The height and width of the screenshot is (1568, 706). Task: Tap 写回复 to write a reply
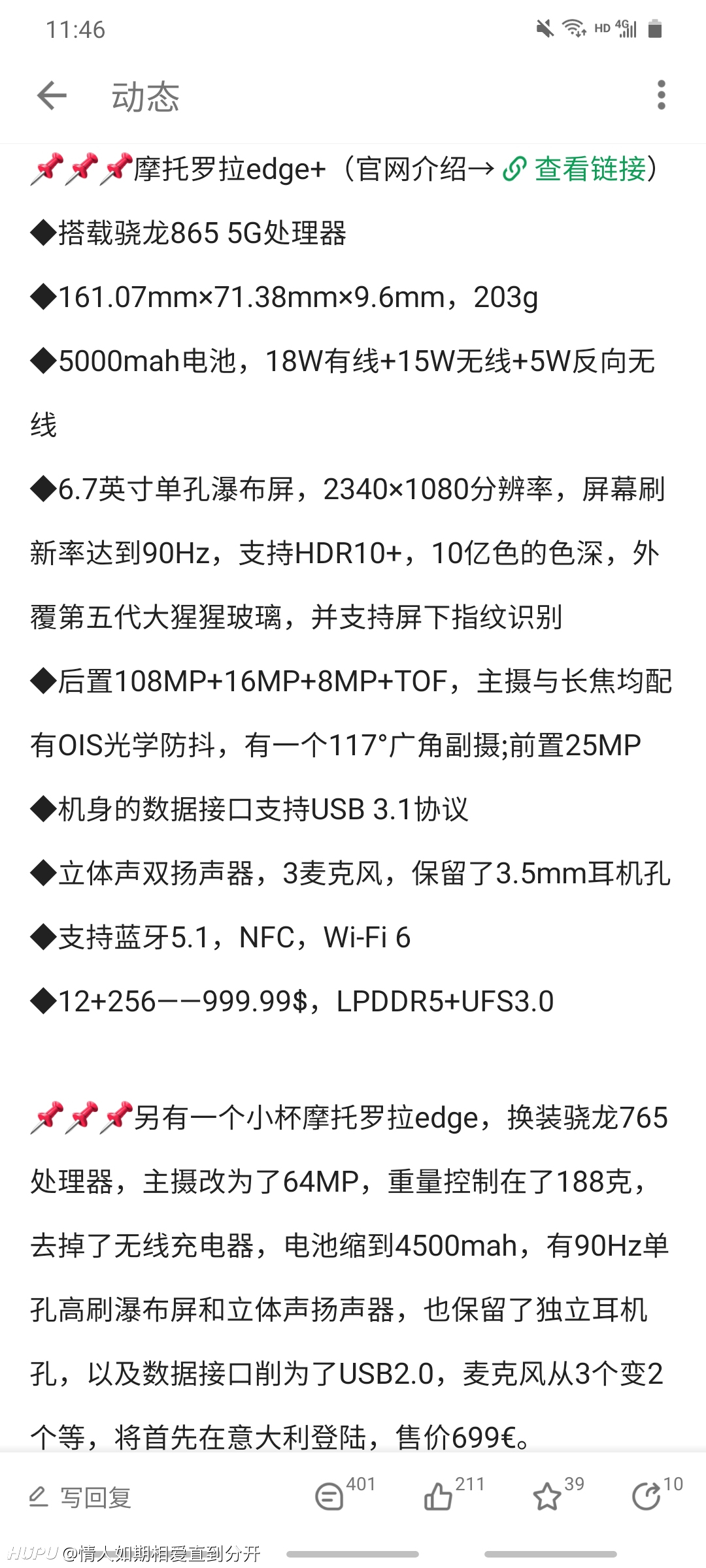coord(82,1497)
